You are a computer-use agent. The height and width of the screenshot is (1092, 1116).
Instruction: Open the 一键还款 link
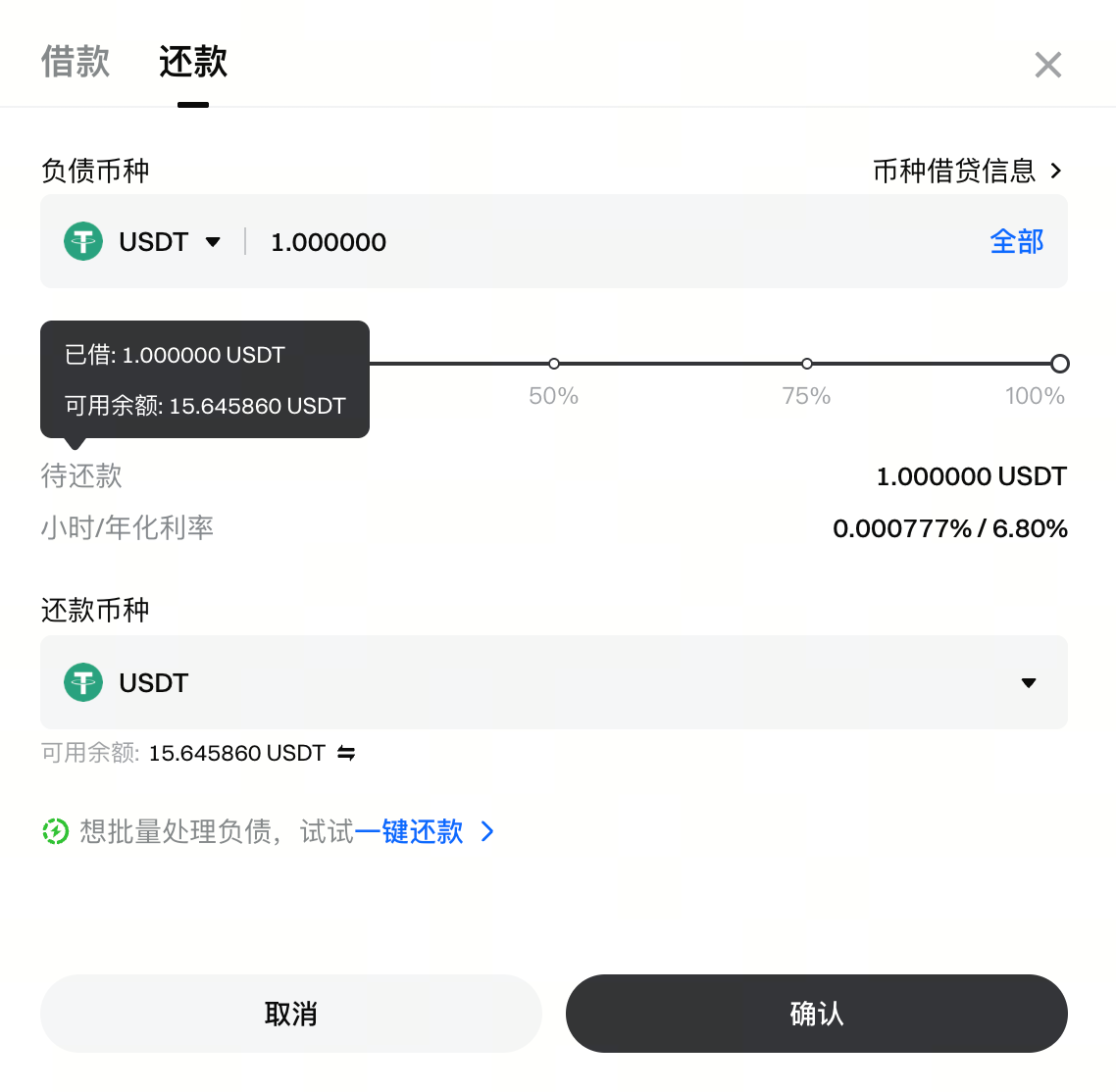pos(409,831)
